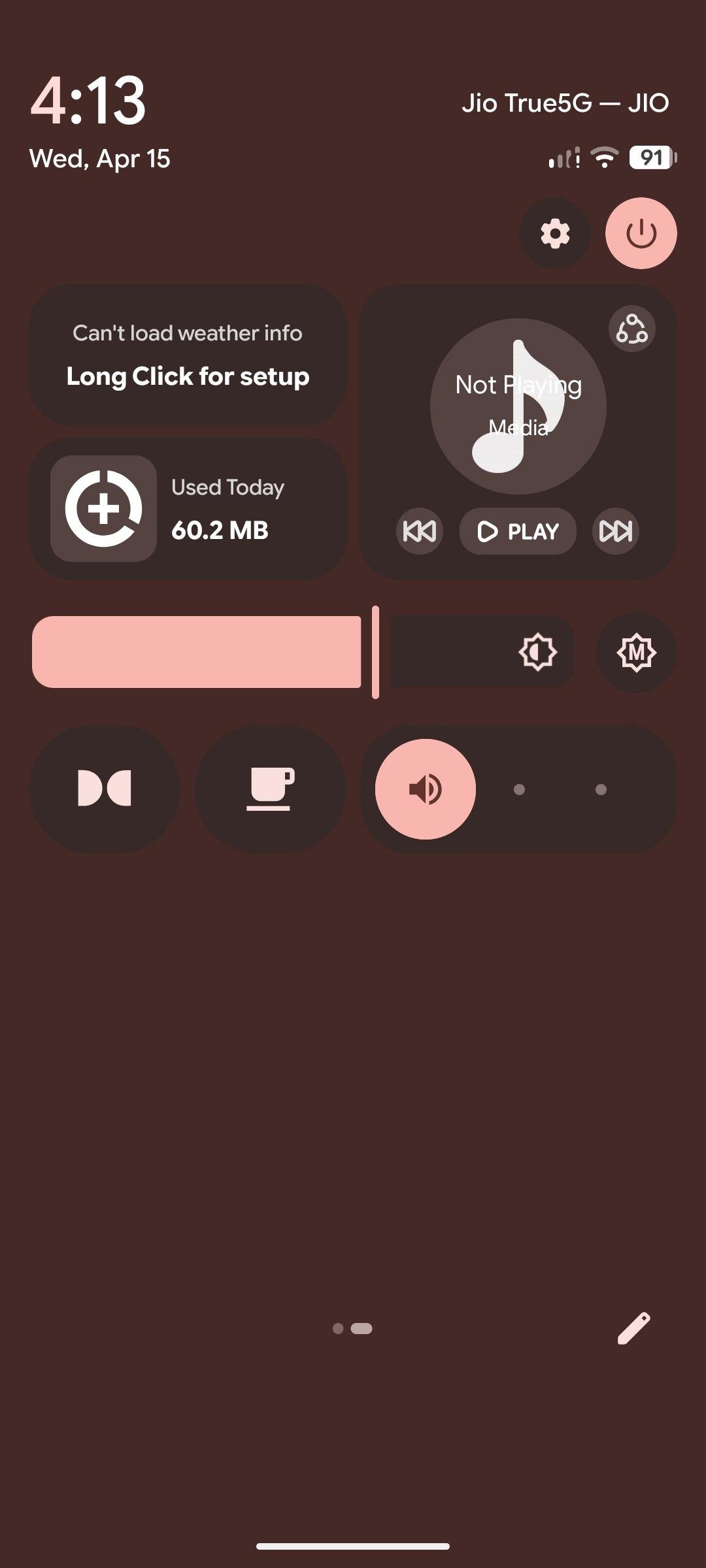Skip to the next track
Screen dimensions: 706x1568
[x=615, y=531]
